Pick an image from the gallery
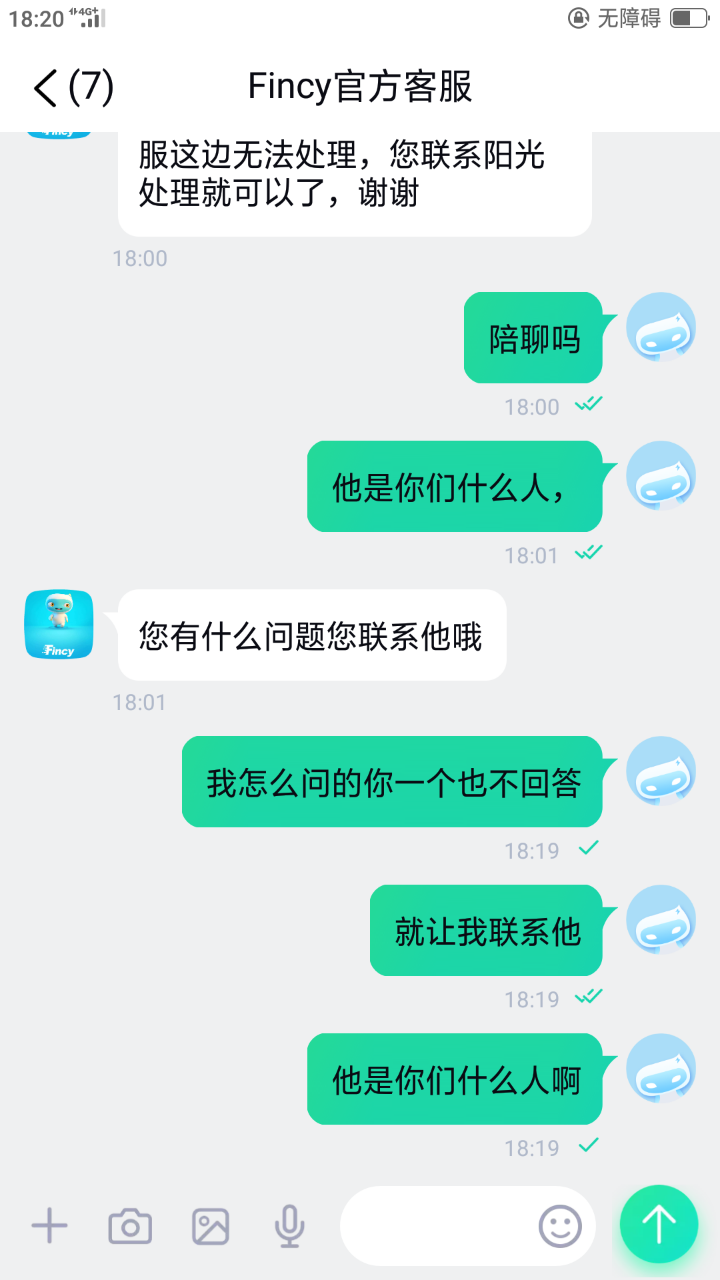This screenshot has width=720, height=1280. click(x=210, y=1225)
